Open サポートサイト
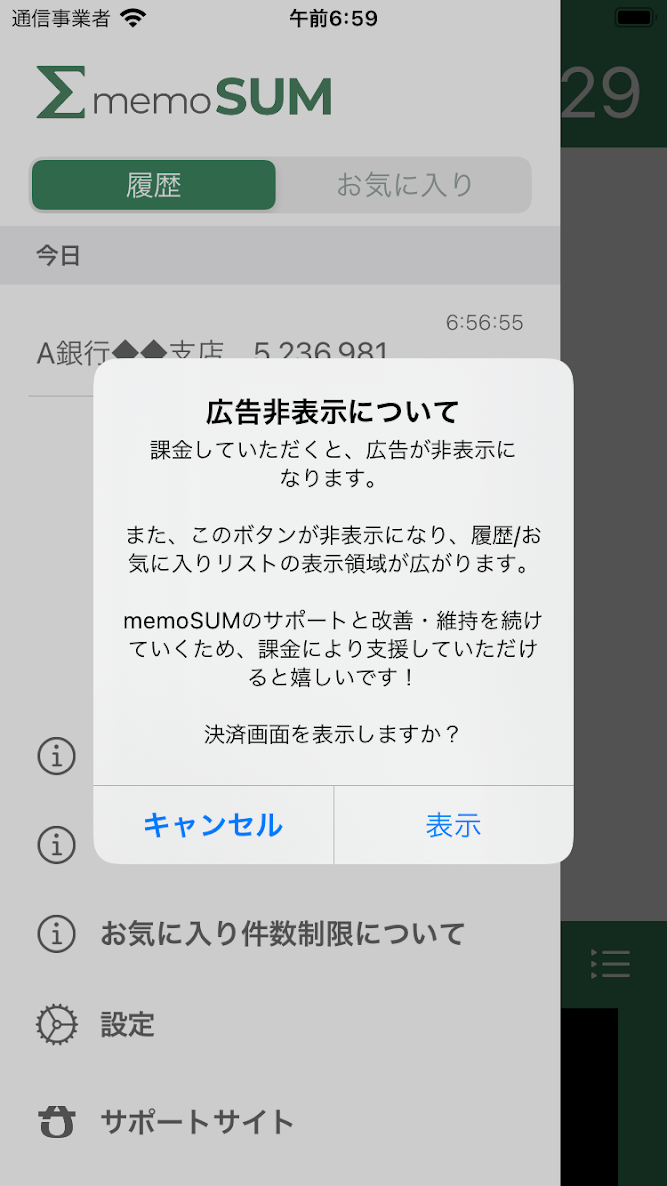 tap(196, 1122)
